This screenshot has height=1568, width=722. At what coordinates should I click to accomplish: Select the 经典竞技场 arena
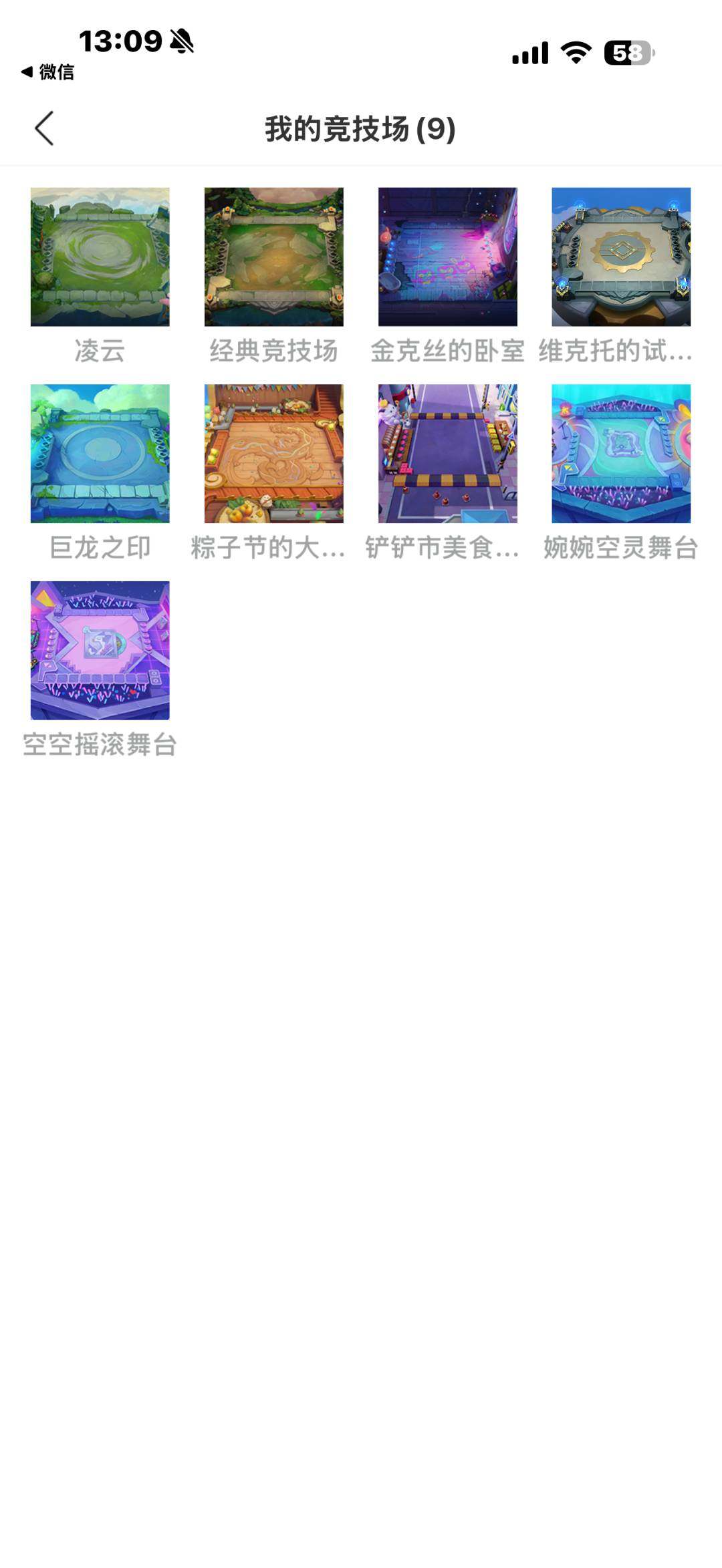274,256
